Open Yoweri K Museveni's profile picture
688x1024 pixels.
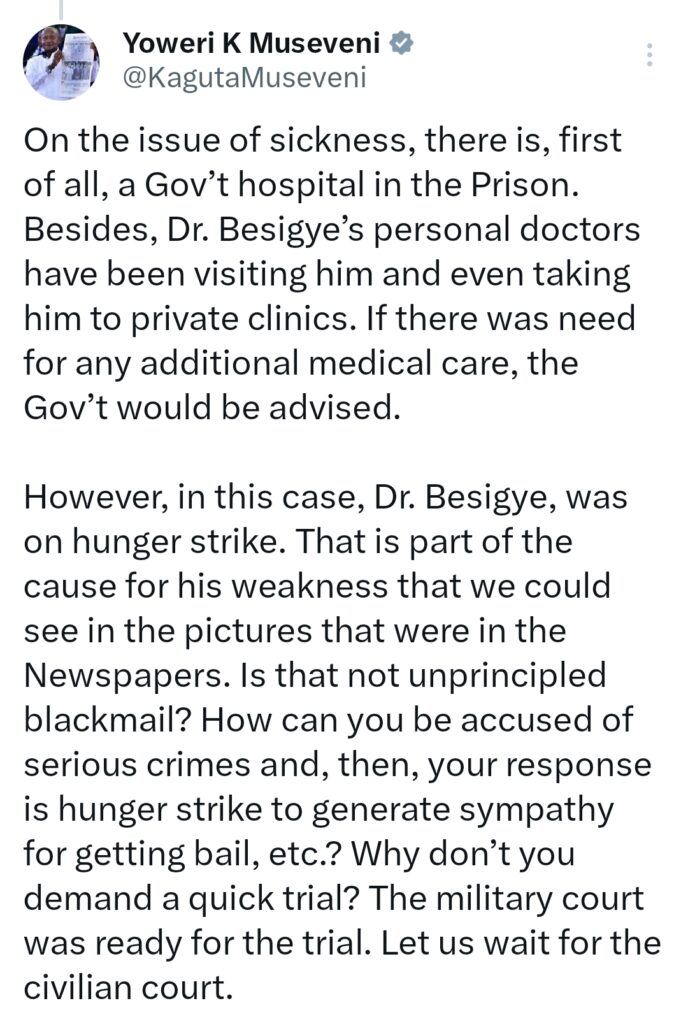62,60
